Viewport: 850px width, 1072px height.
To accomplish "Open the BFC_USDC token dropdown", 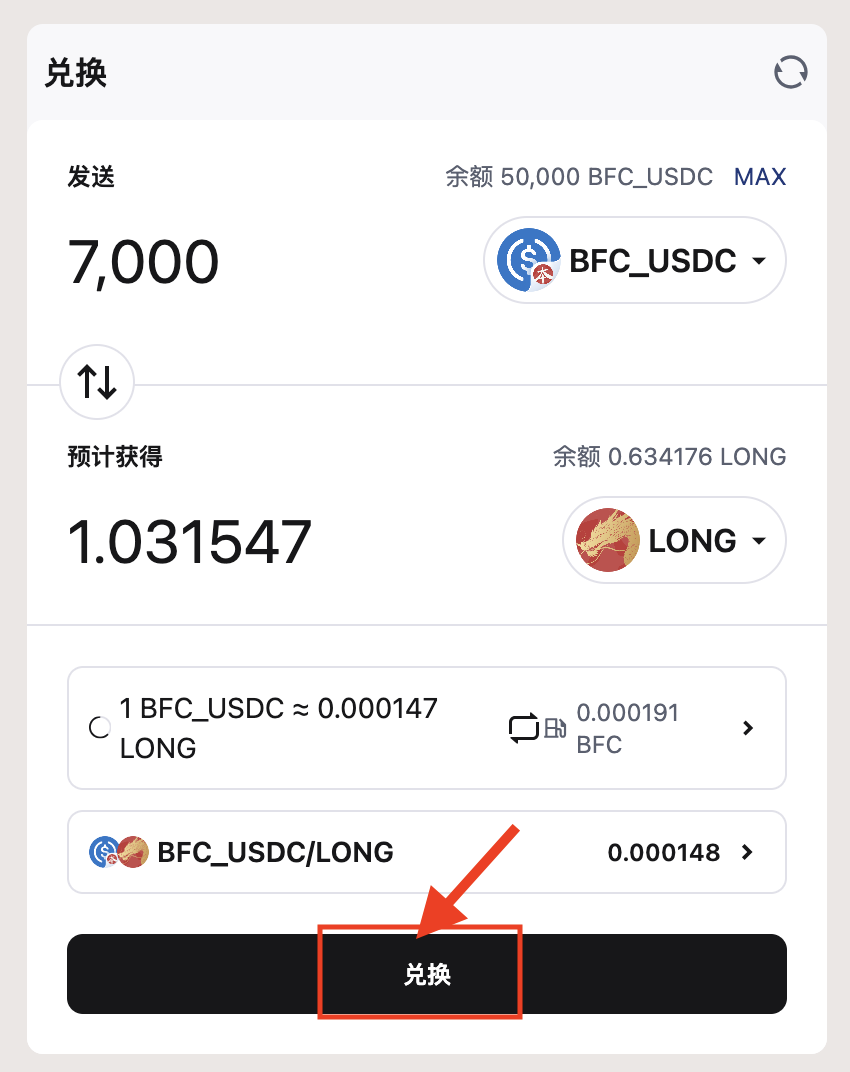I will (x=635, y=261).
